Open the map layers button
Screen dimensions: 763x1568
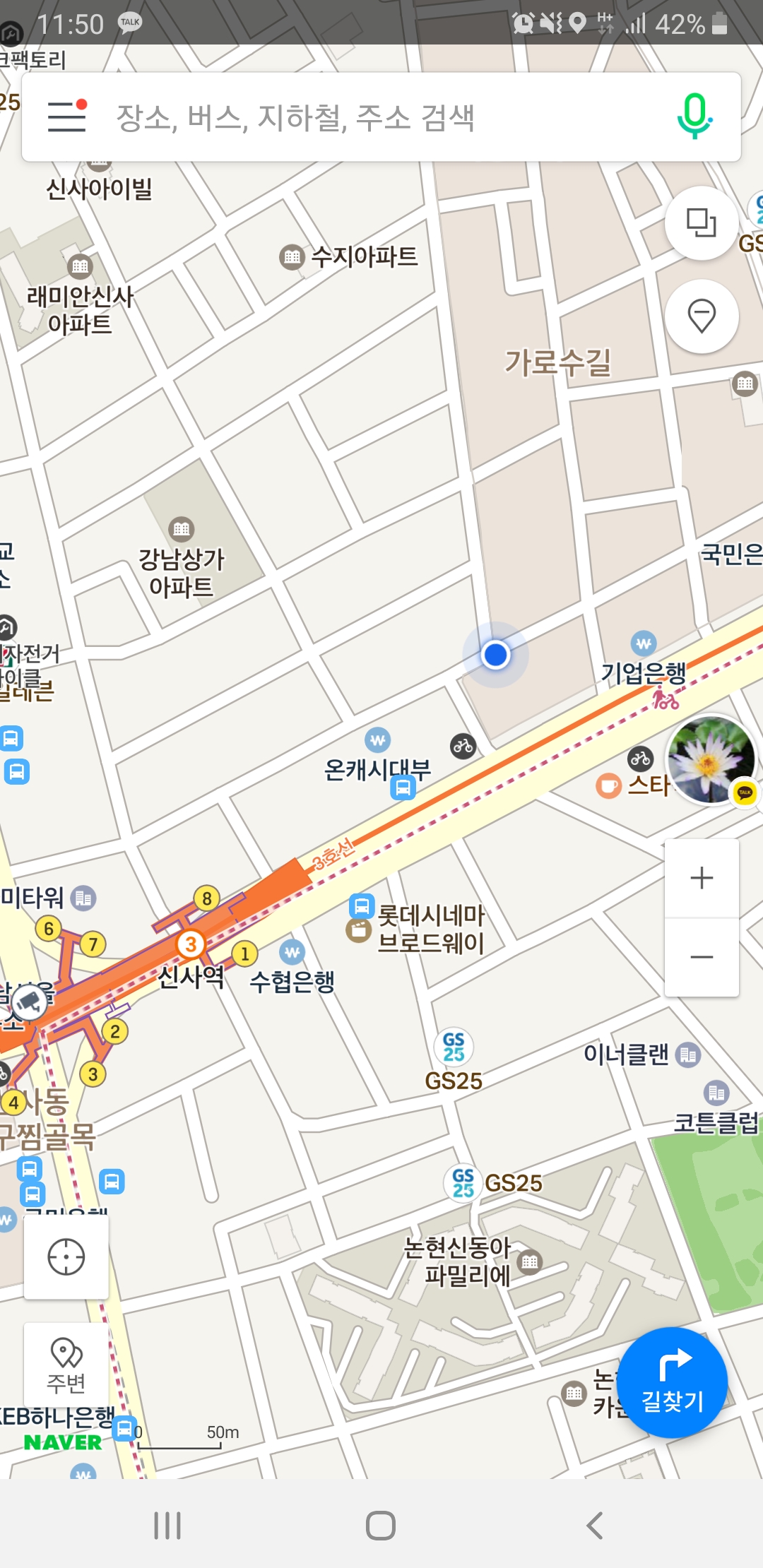point(701,223)
